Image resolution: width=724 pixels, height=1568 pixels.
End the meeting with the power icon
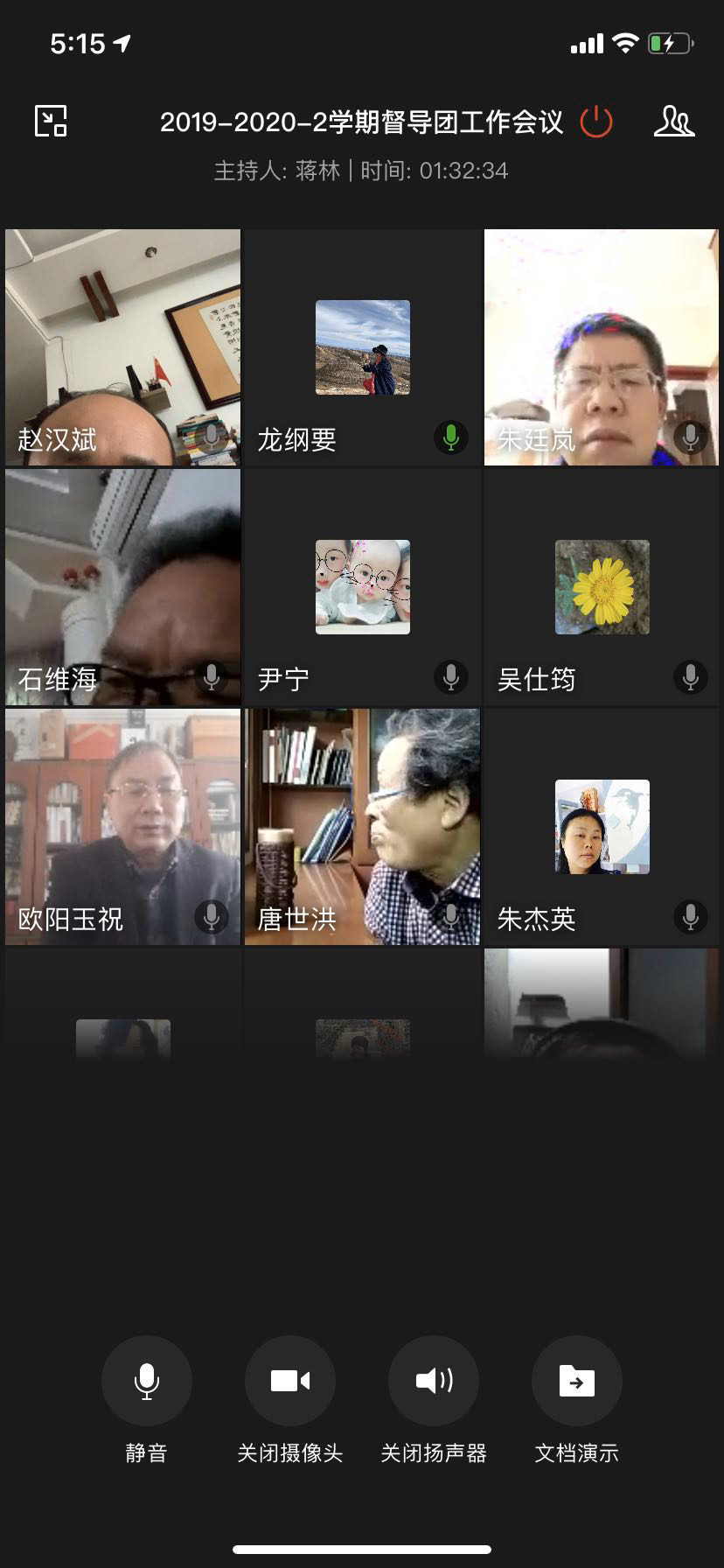click(x=596, y=122)
